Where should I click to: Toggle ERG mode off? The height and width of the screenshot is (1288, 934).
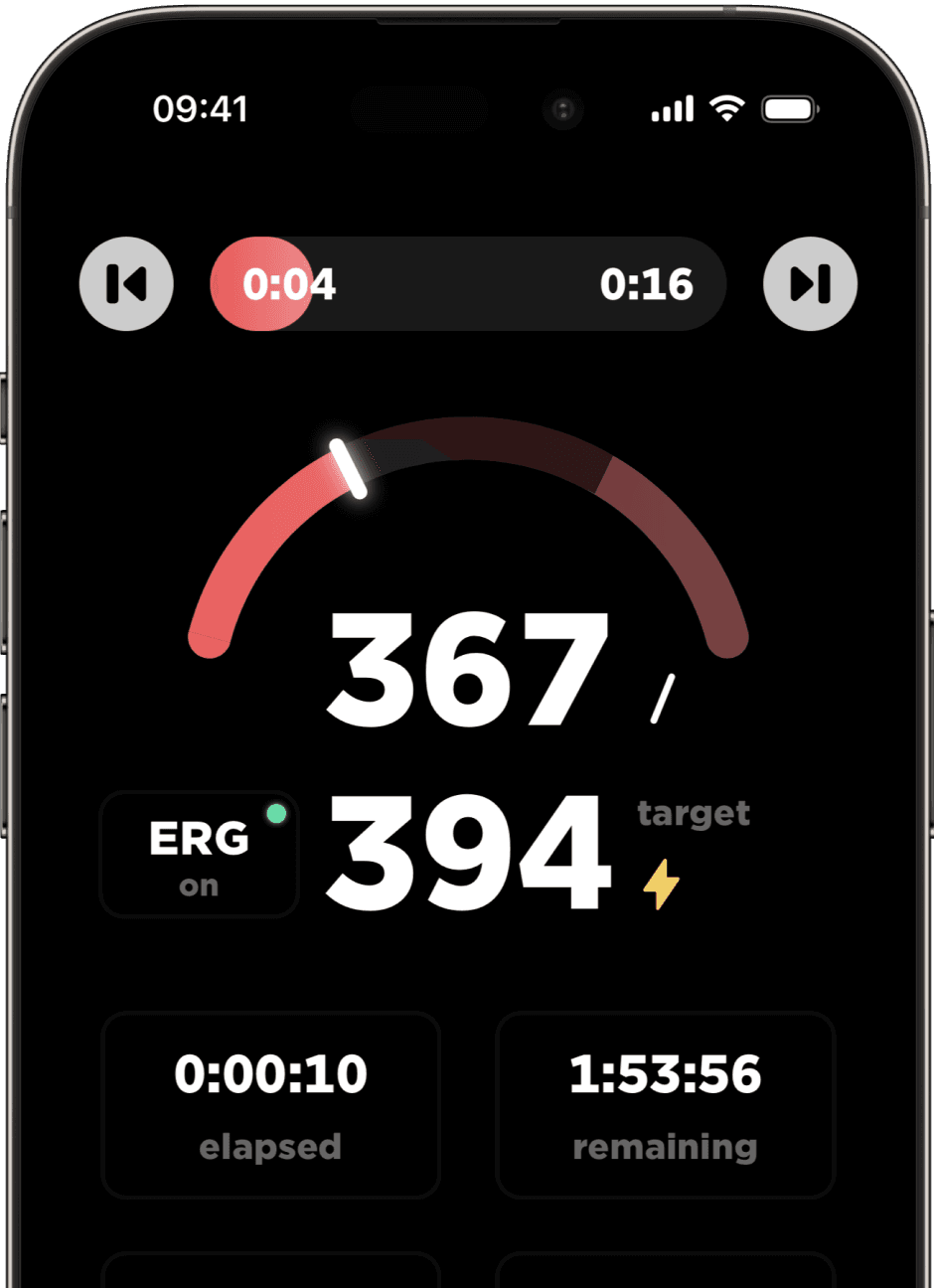pos(199,855)
